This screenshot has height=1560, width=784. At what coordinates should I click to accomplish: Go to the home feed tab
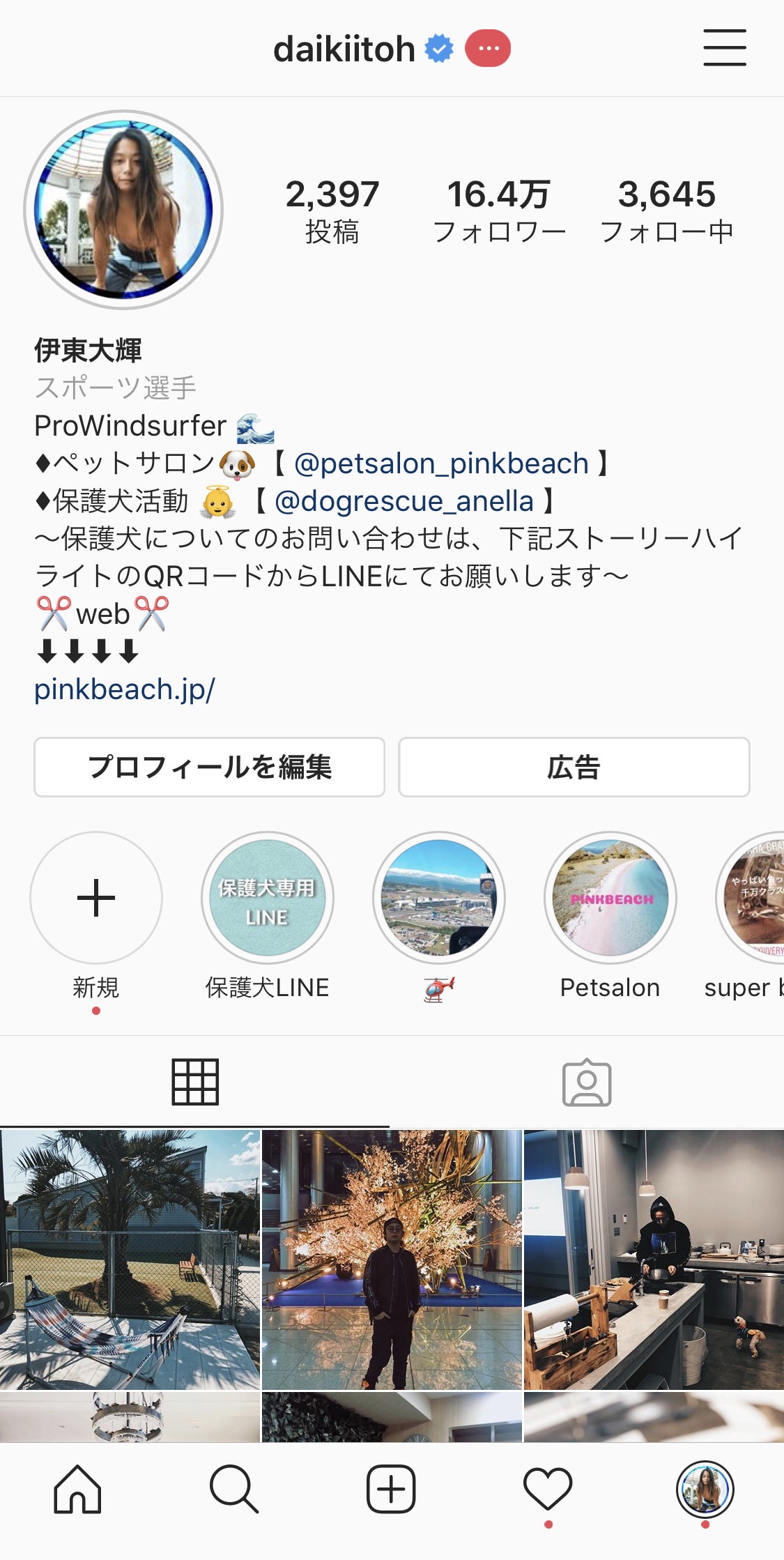pos(77,1489)
